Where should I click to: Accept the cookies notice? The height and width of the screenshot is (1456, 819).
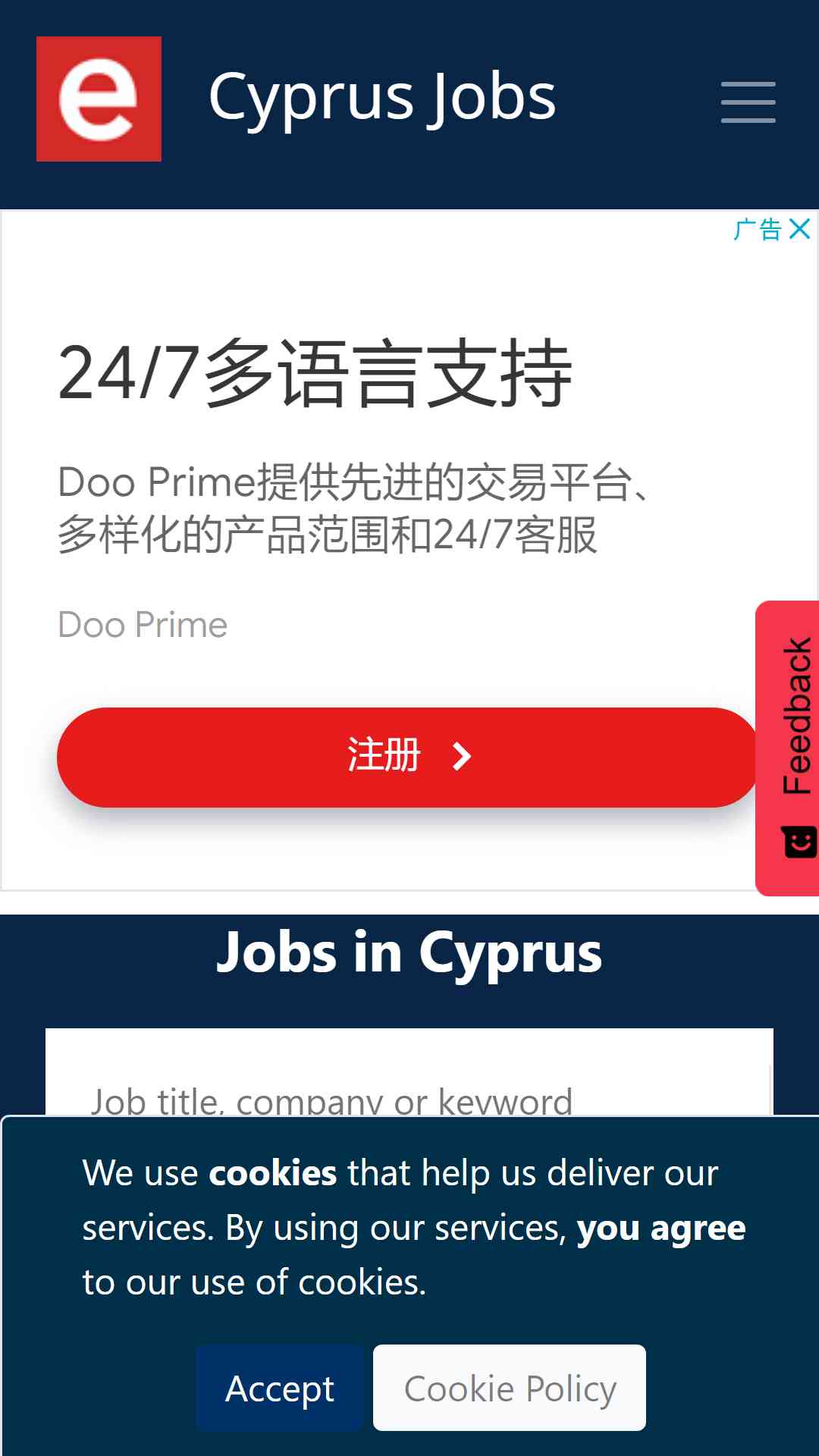280,1389
